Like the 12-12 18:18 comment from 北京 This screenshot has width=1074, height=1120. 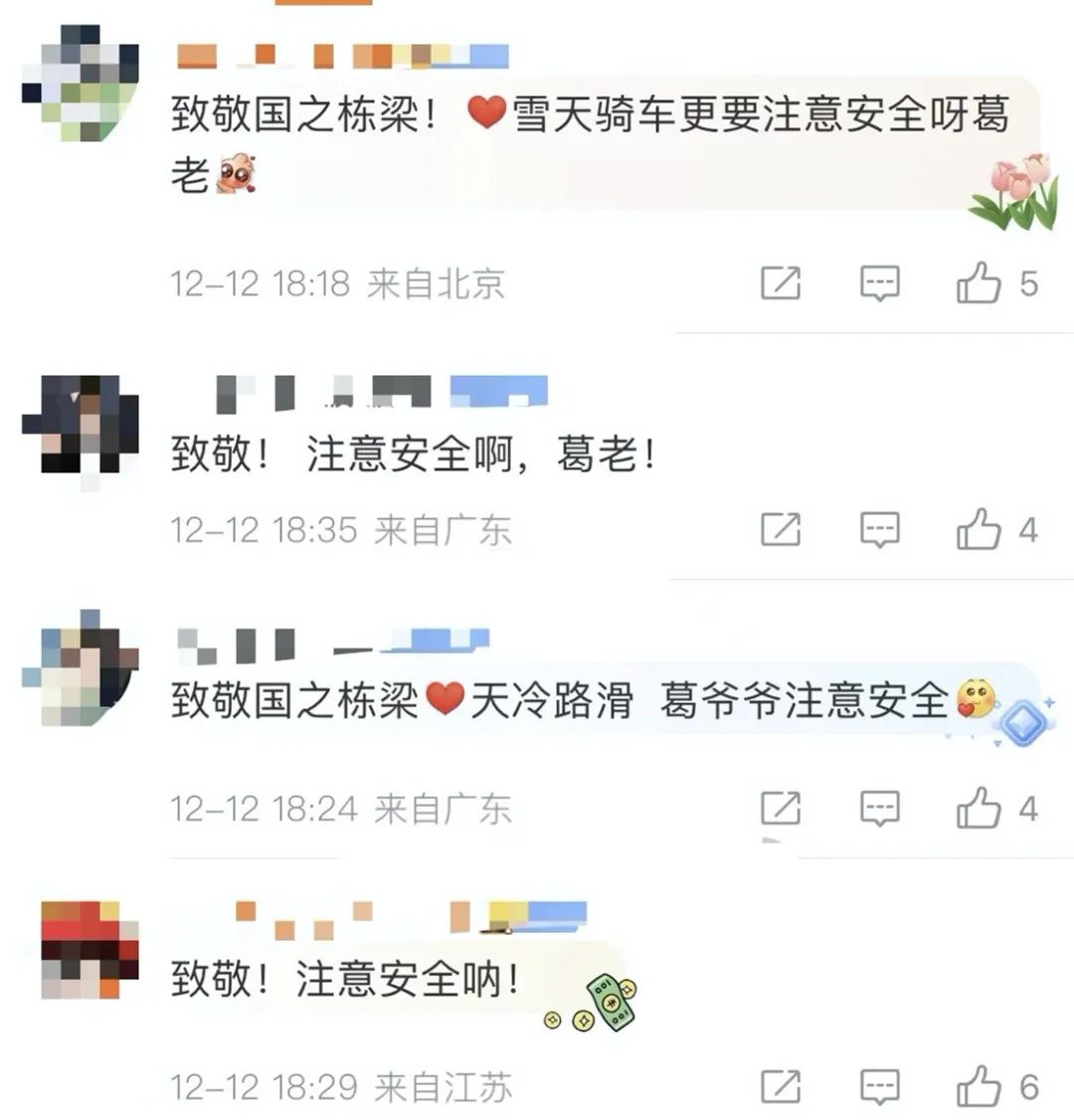pyautogui.click(x=979, y=283)
